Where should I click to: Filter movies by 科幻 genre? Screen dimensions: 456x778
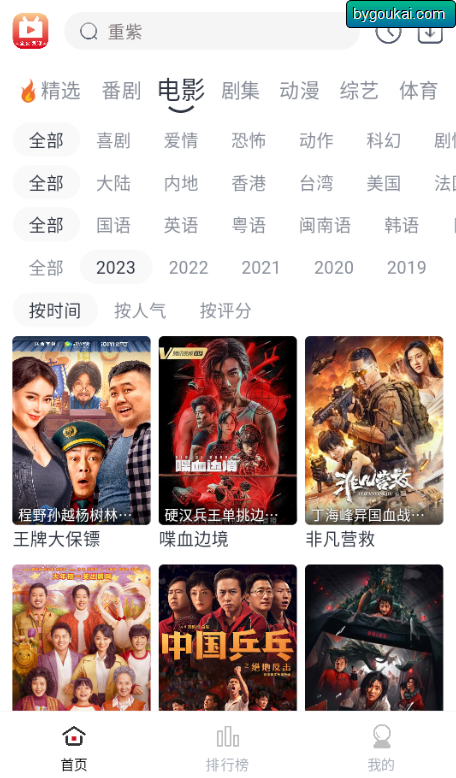pos(383,140)
